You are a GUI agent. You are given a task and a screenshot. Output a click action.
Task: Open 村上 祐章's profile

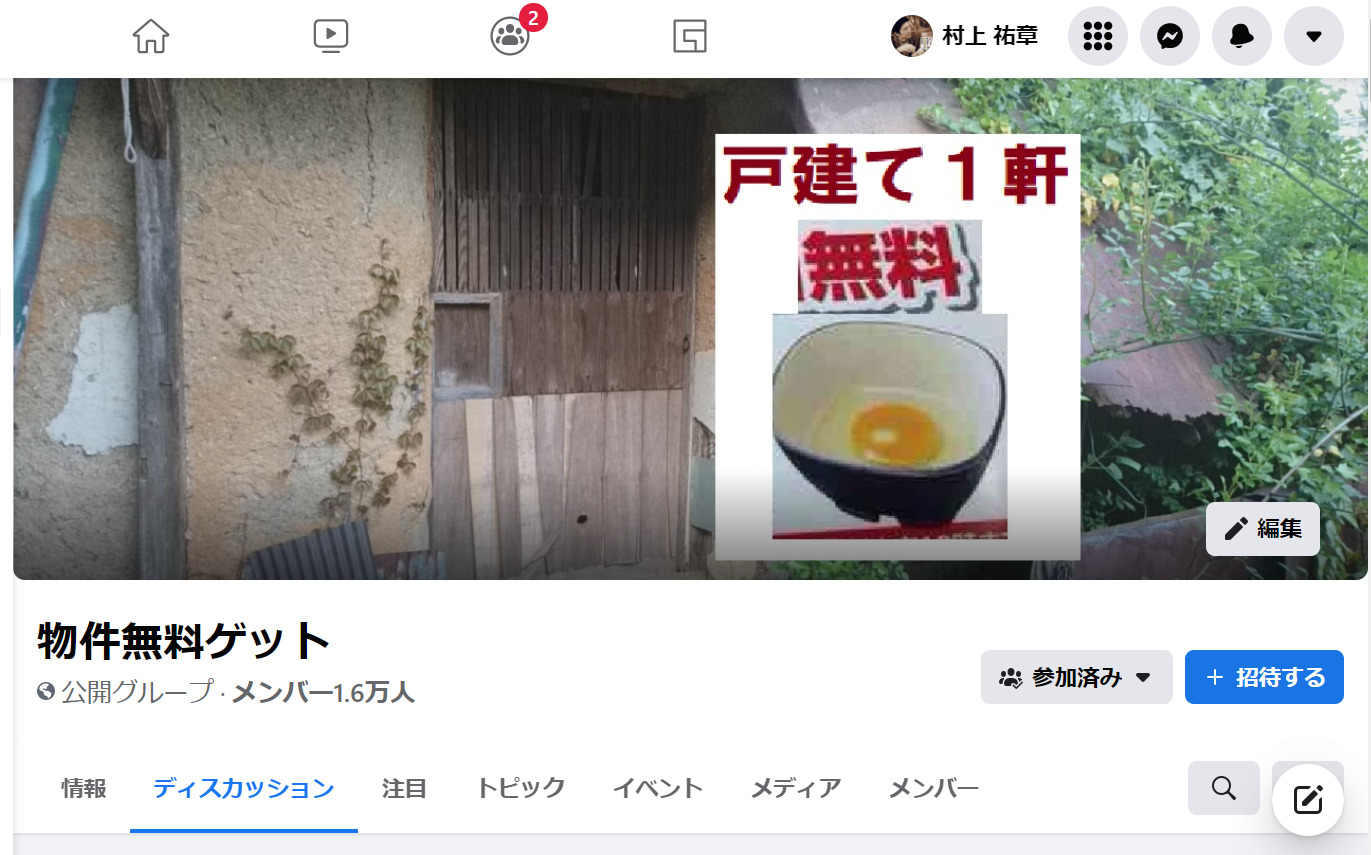click(965, 37)
